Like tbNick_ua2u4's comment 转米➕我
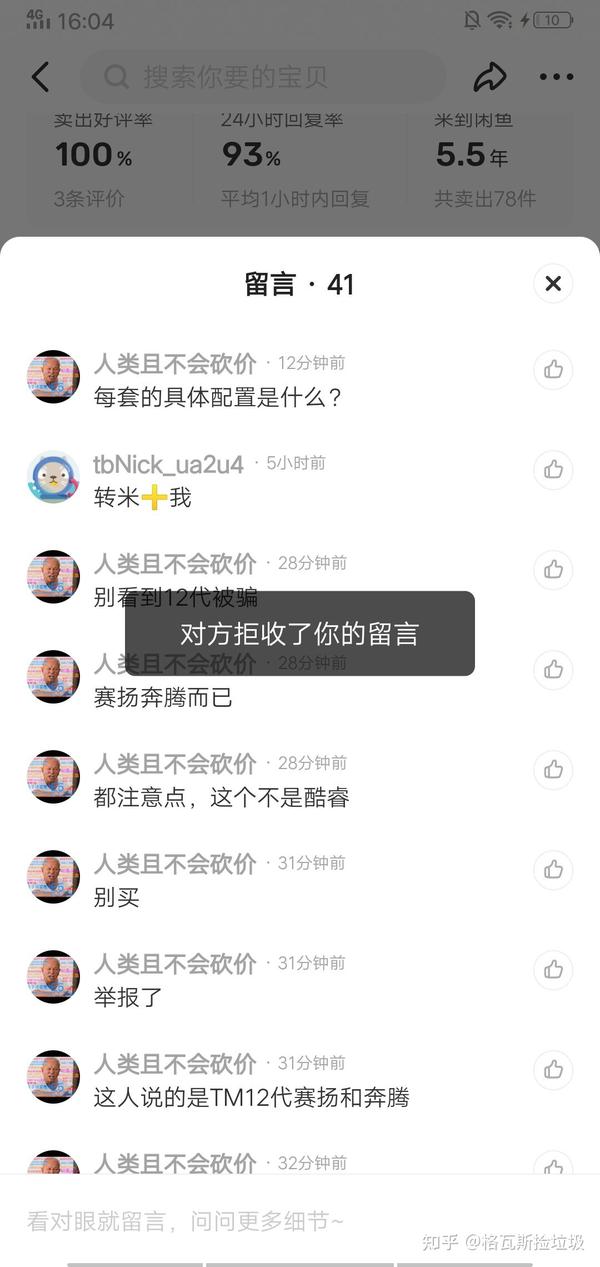 553,469
